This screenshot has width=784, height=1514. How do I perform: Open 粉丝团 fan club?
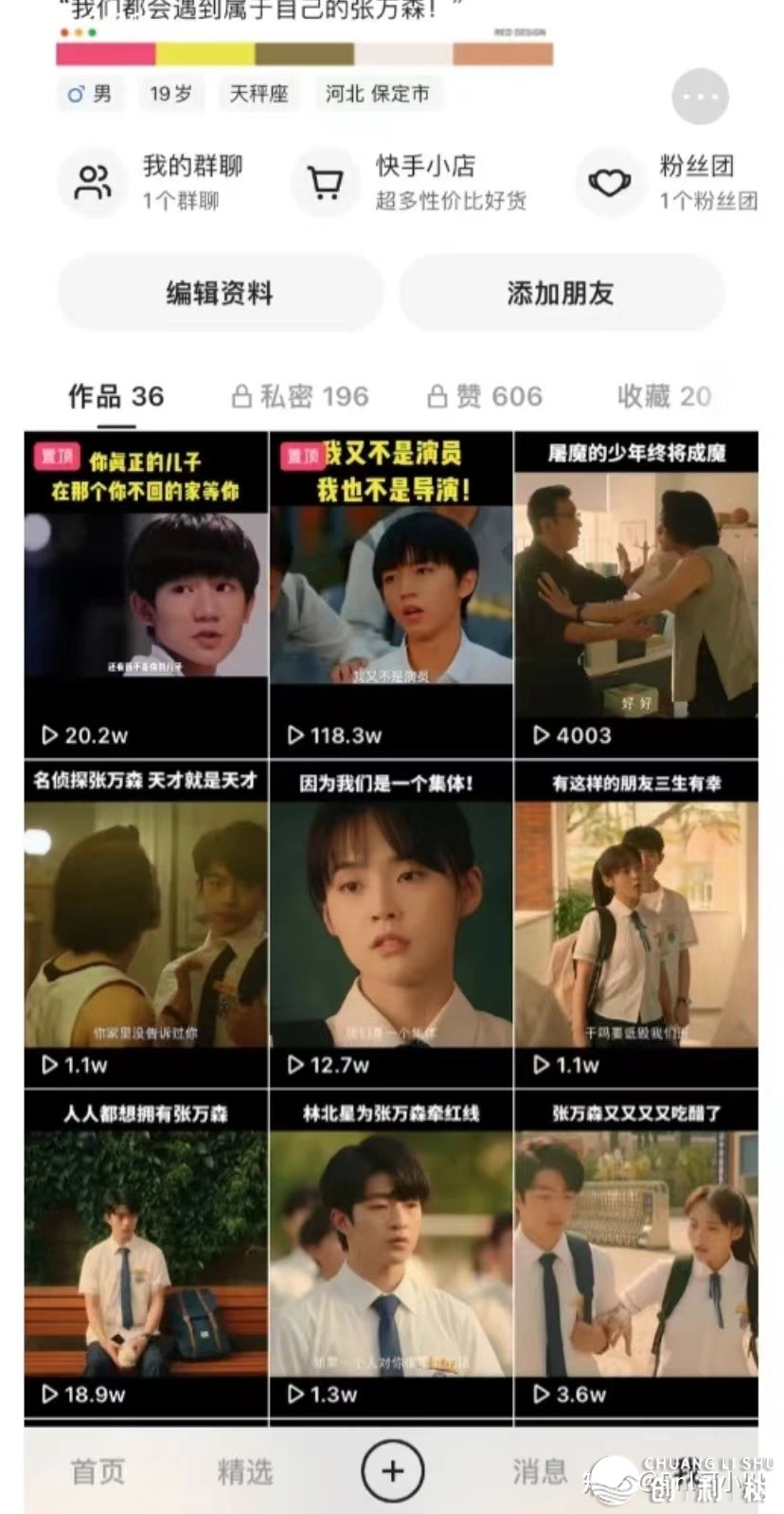coord(670,182)
